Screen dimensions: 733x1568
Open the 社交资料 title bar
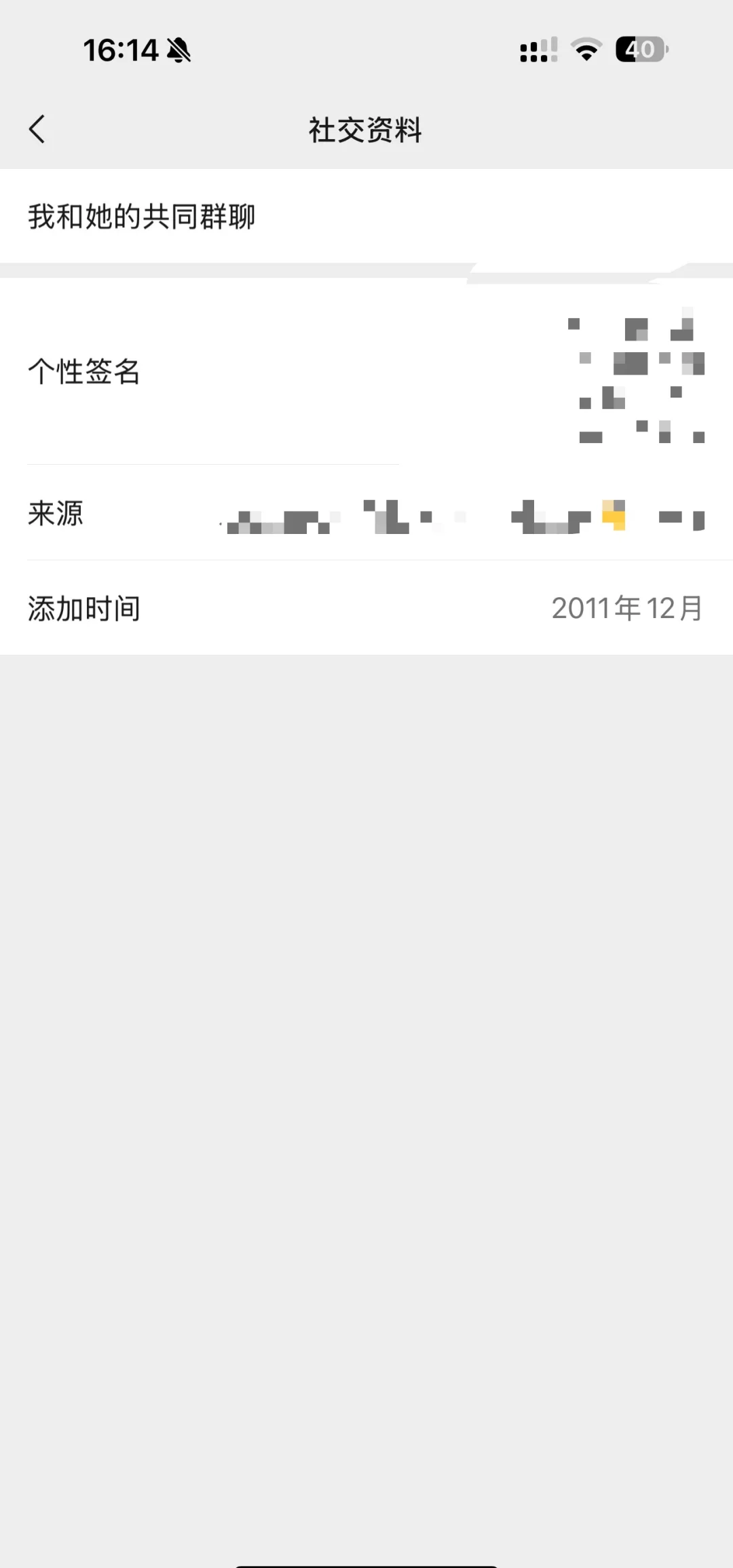pyautogui.click(x=364, y=130)
